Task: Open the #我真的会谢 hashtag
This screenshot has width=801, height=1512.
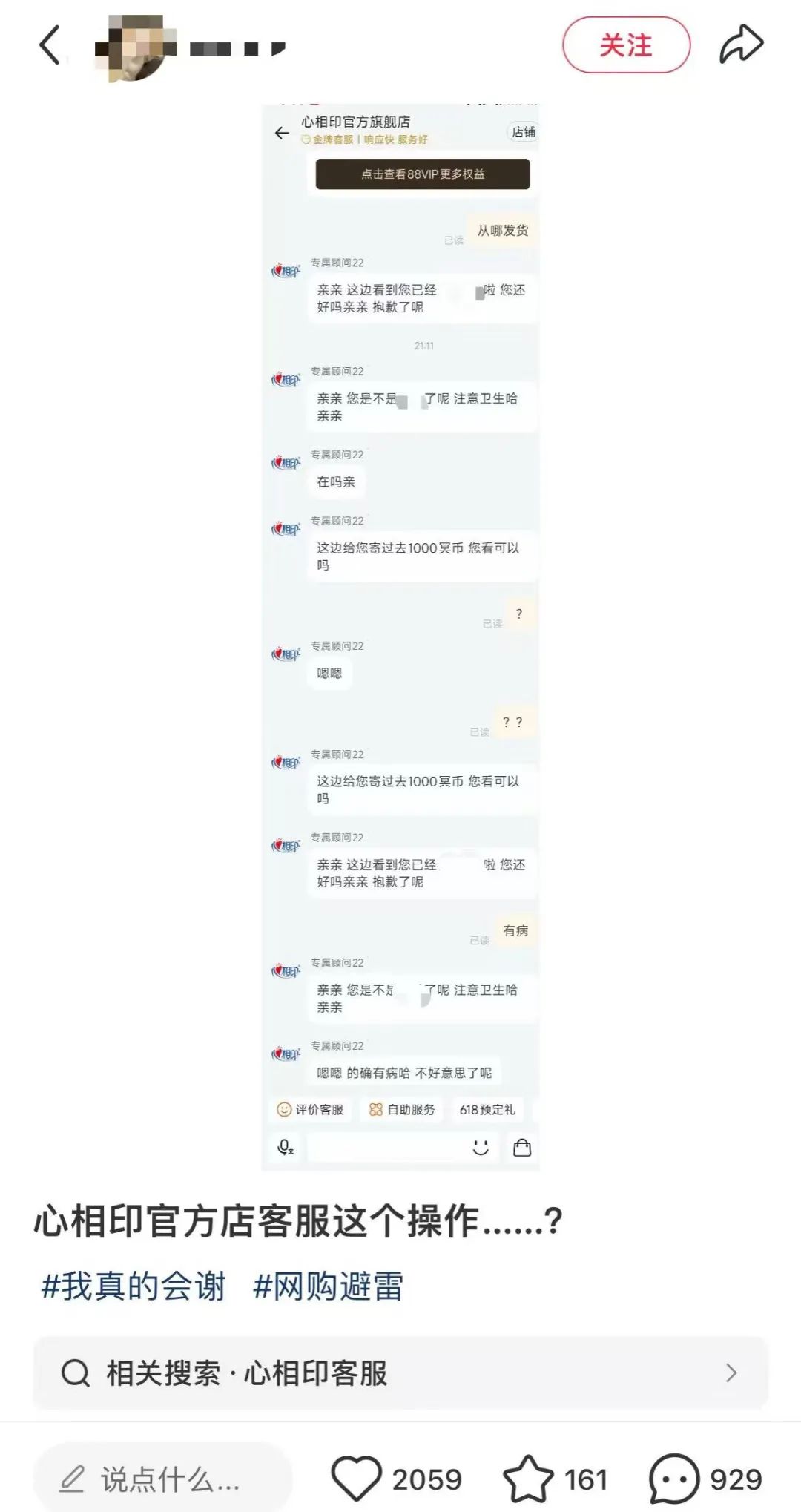Action: tap(133, 1286)
